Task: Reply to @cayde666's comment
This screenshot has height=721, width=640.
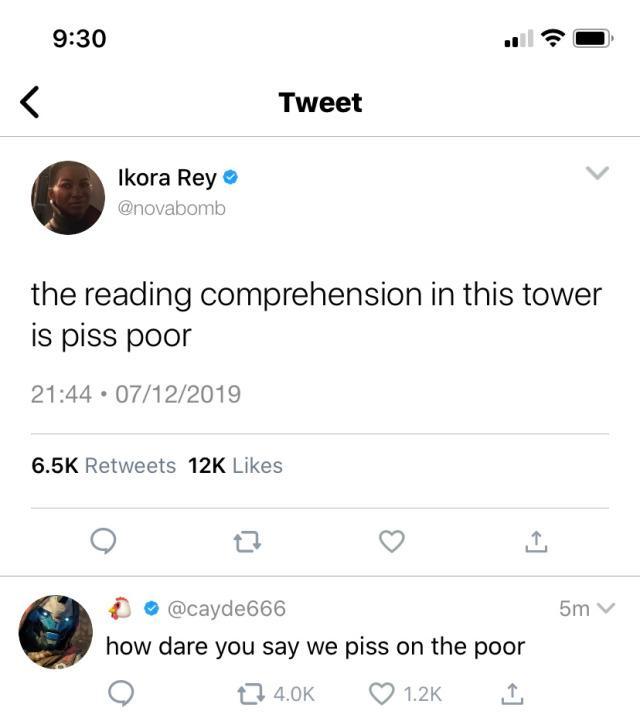Action: point(121,693)
